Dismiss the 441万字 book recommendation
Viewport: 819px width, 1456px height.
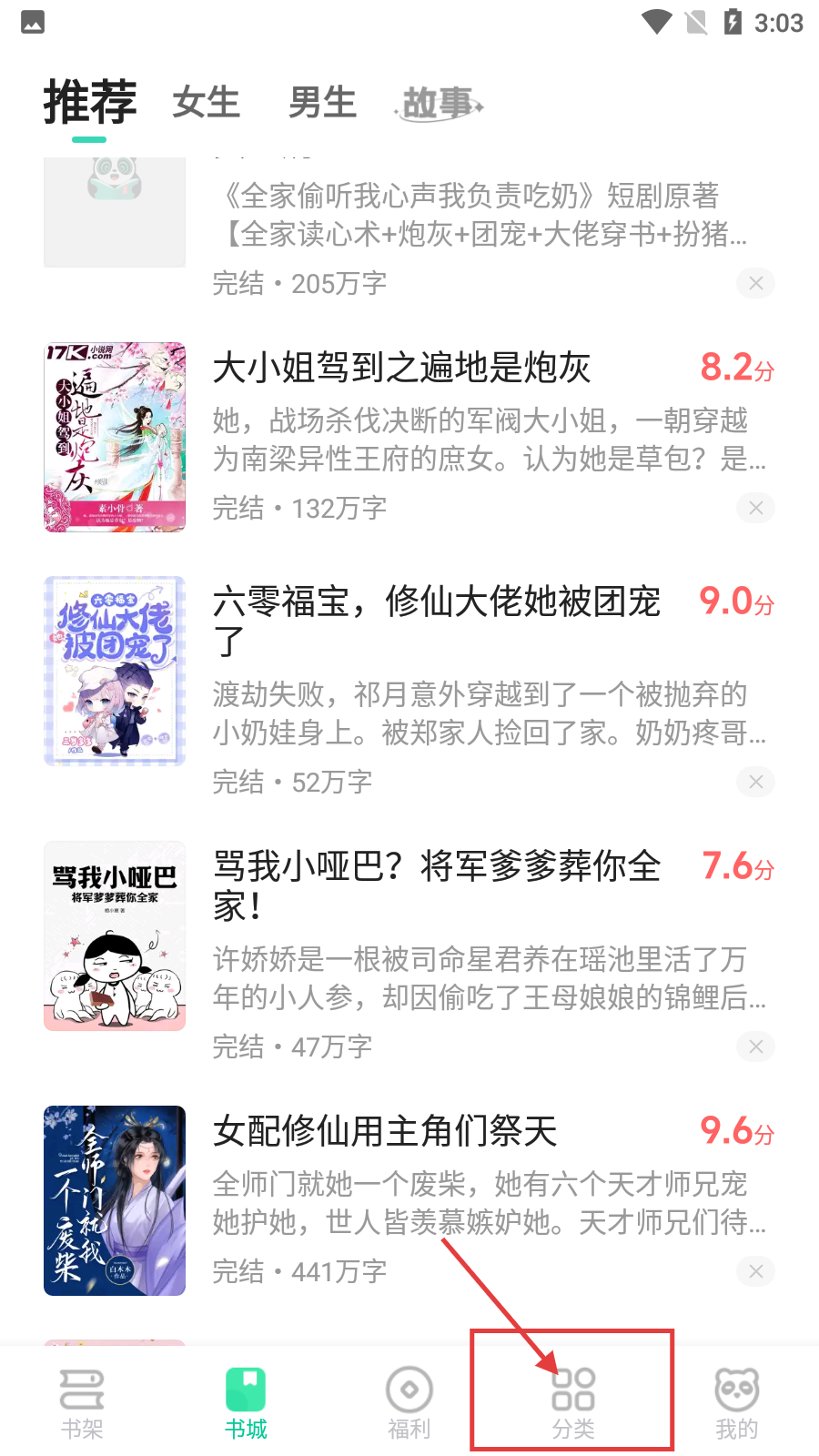[755, 1271]
